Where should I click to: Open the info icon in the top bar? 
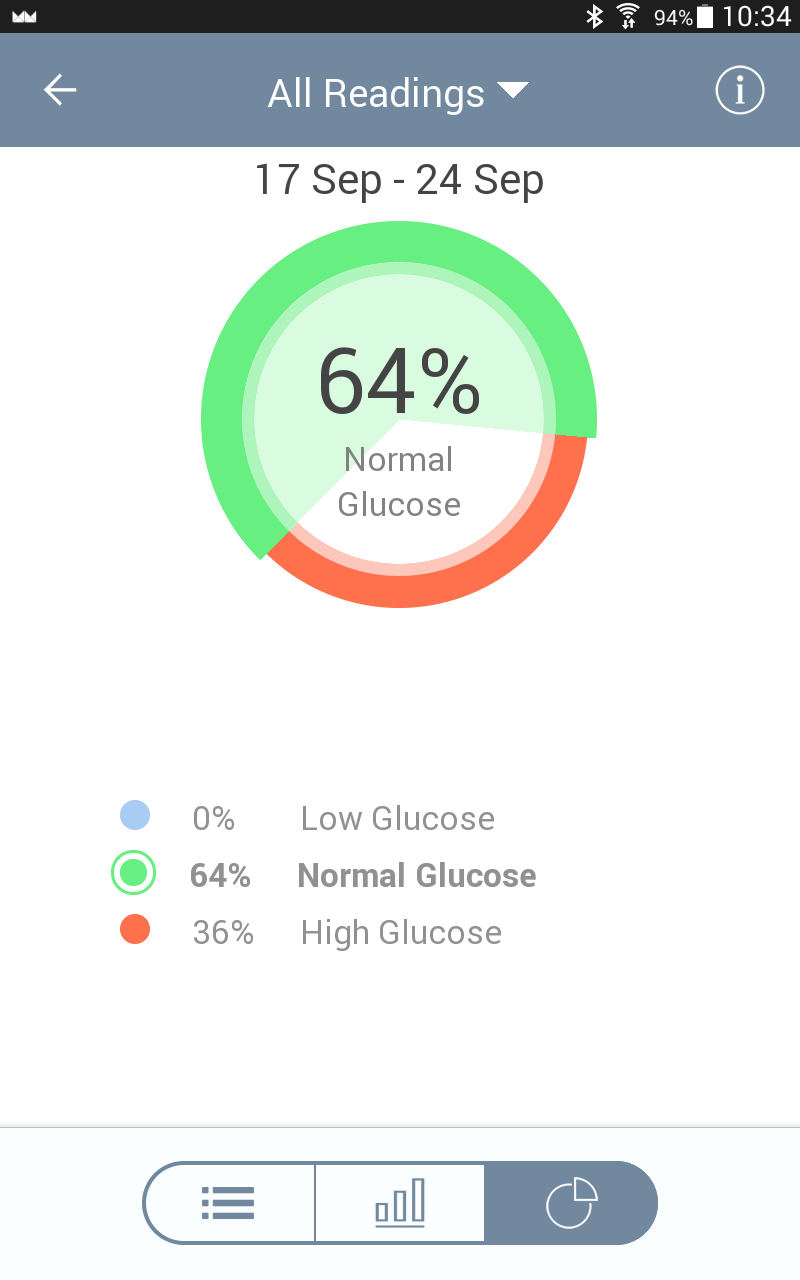pos(739,90)
